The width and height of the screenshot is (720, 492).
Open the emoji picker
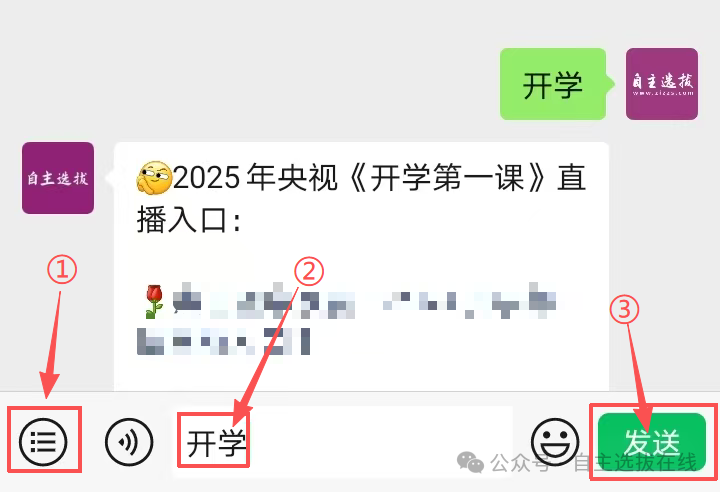pos(555,440)
